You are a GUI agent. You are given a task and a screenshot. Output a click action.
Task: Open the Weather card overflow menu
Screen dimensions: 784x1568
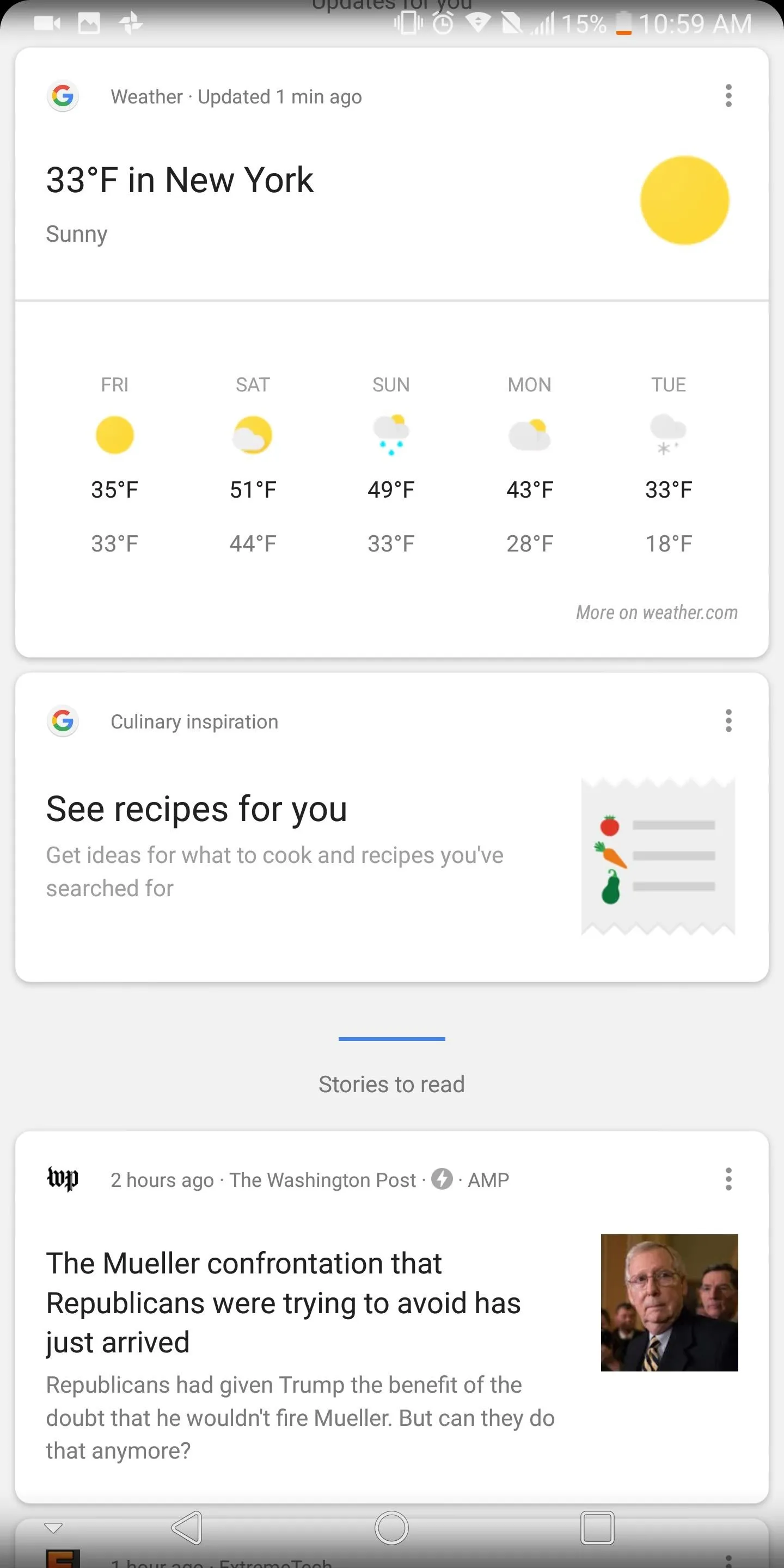pyautogui.click(x=728, y=96)
